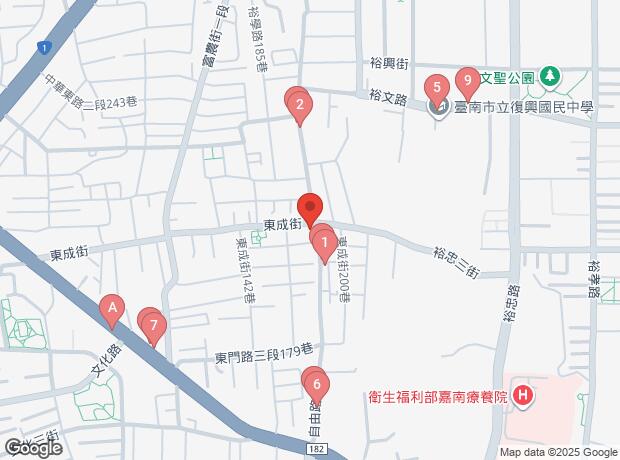This screenshot has width=620, height=460.
Task: Open the 衛生福利部嘉南療養院 hospital icon
Action: coord(525,397)
